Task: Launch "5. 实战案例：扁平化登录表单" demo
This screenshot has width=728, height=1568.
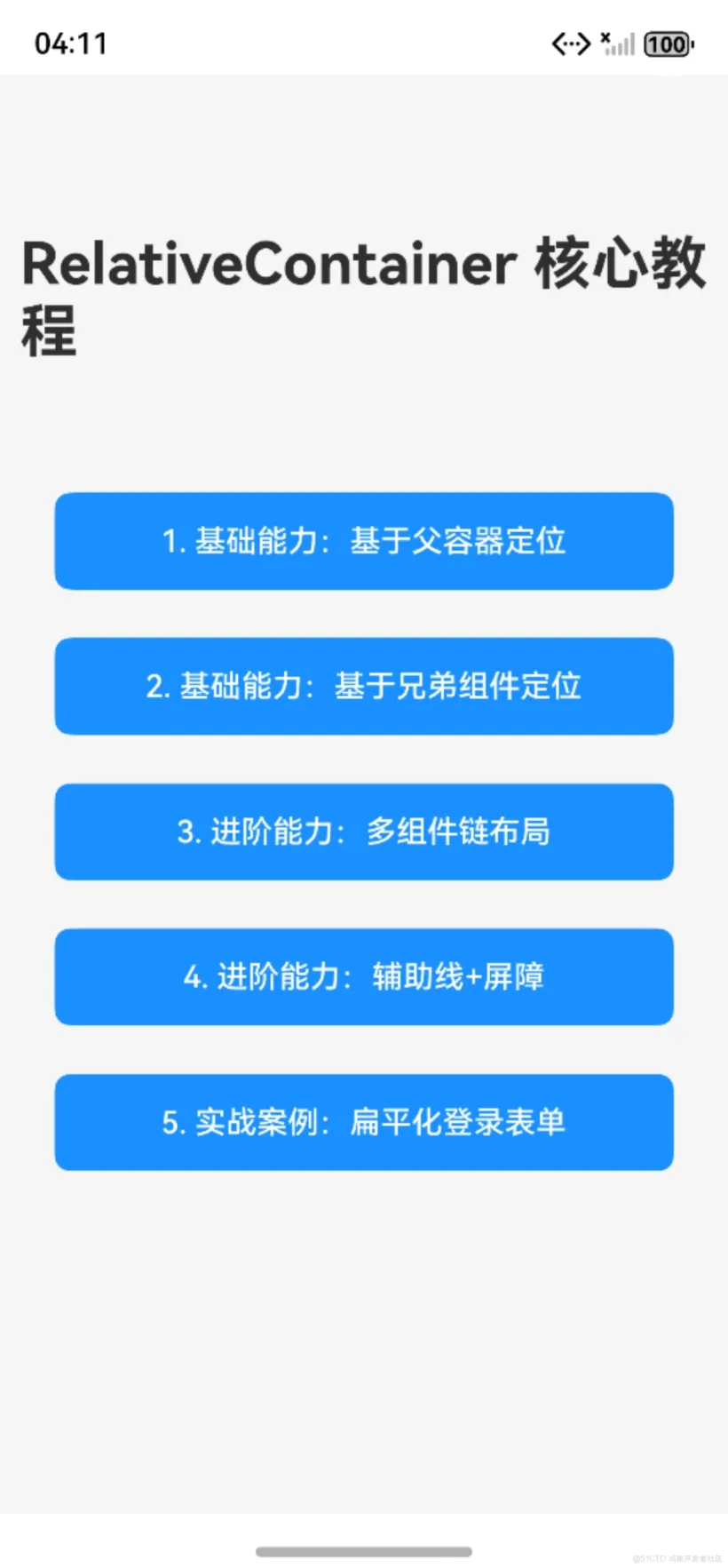Action: [364, 1122]
